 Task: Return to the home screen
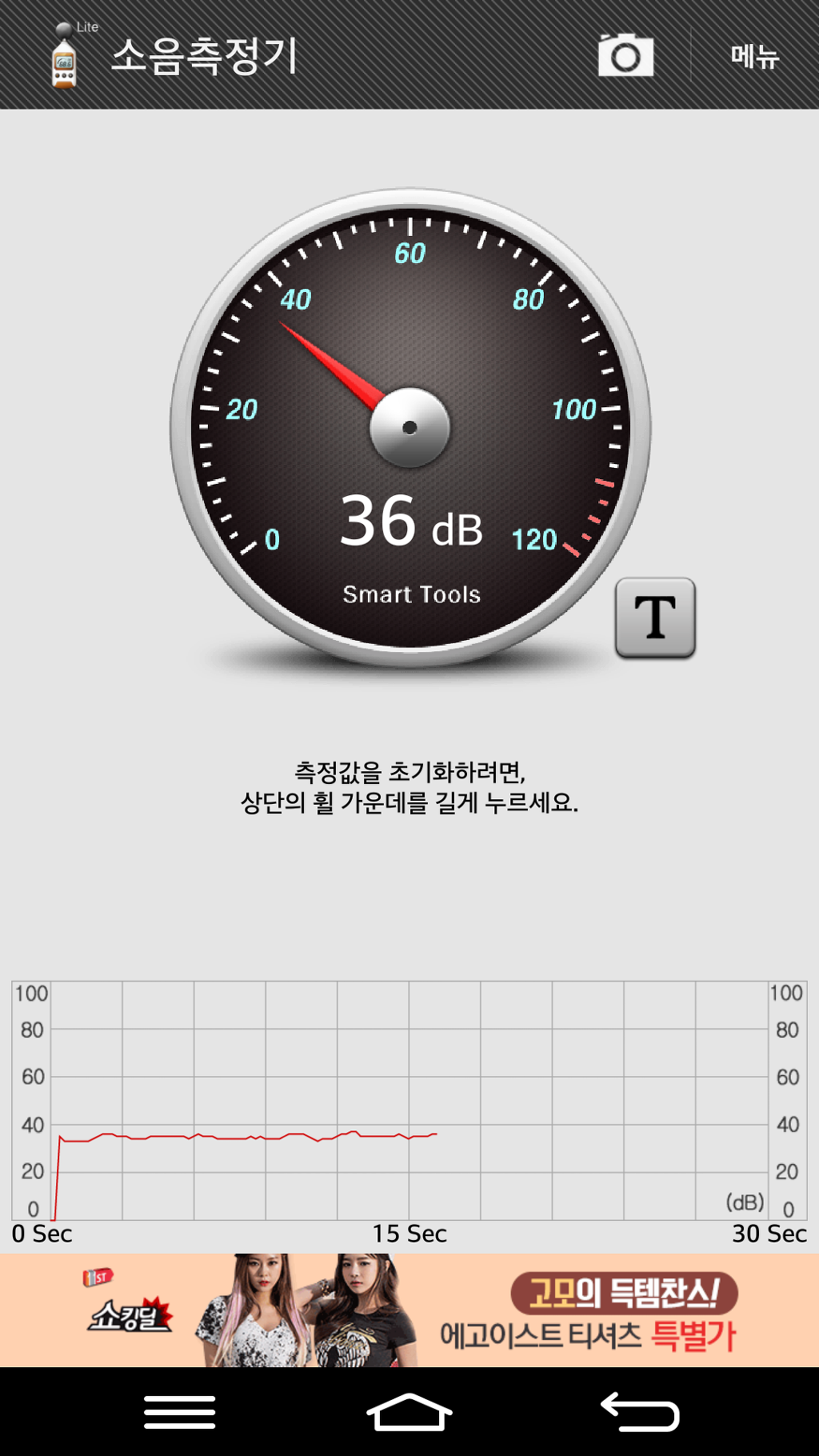tap(409, 1412)
